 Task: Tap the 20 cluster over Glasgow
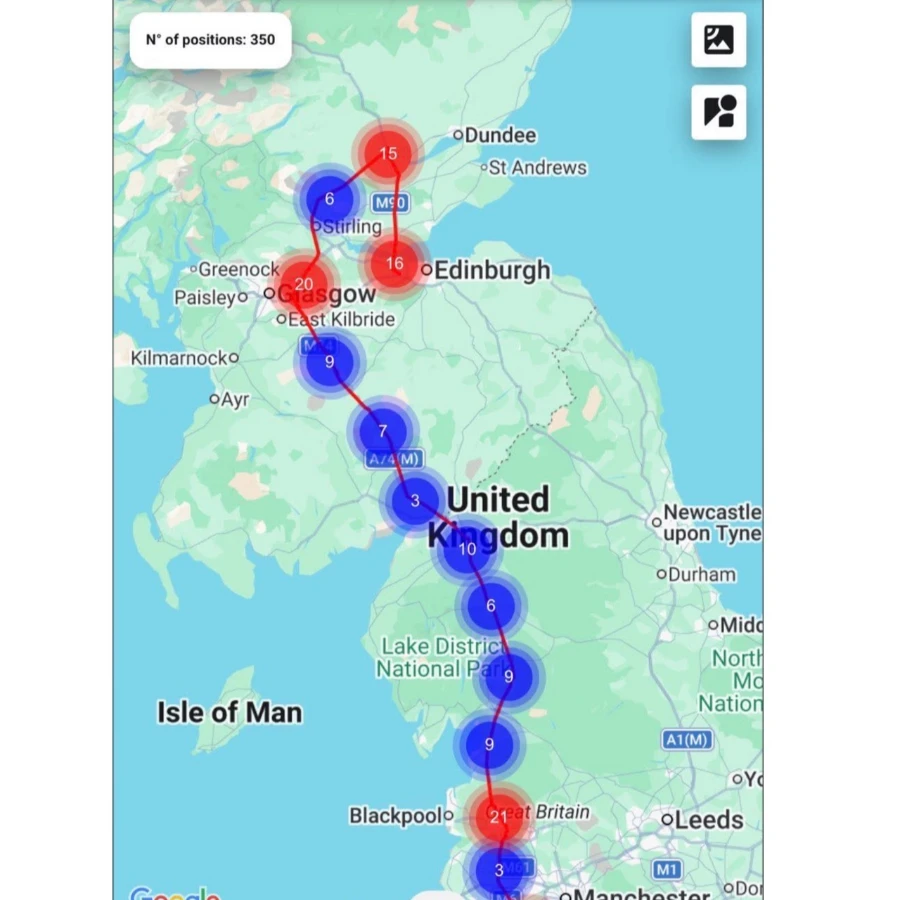304,285
